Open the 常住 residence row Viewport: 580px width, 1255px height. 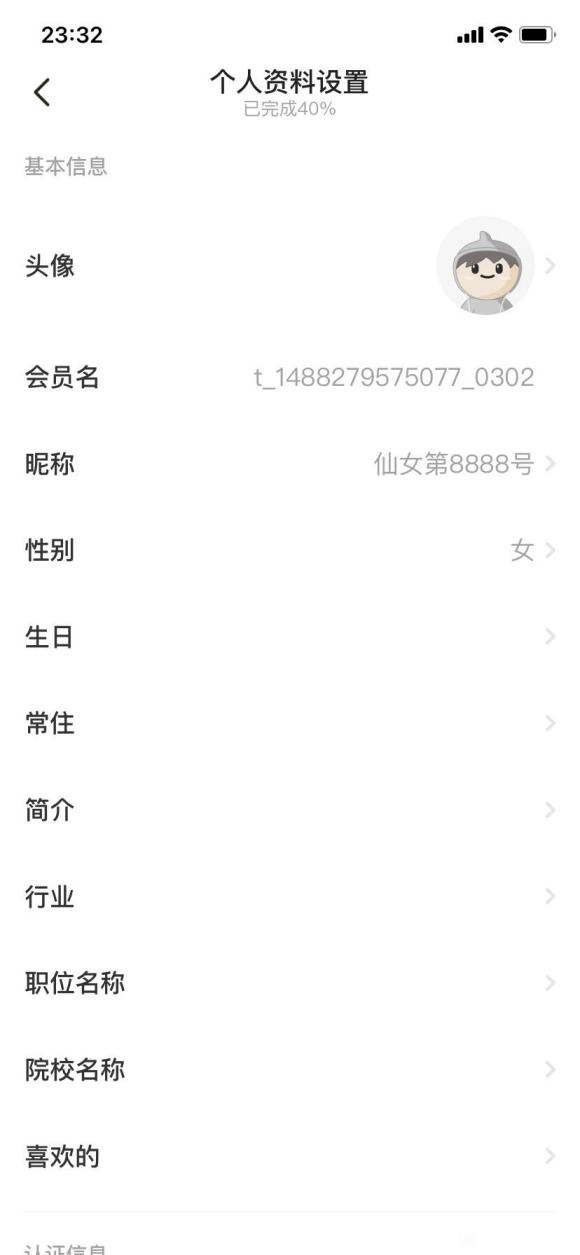click(290, 724)
